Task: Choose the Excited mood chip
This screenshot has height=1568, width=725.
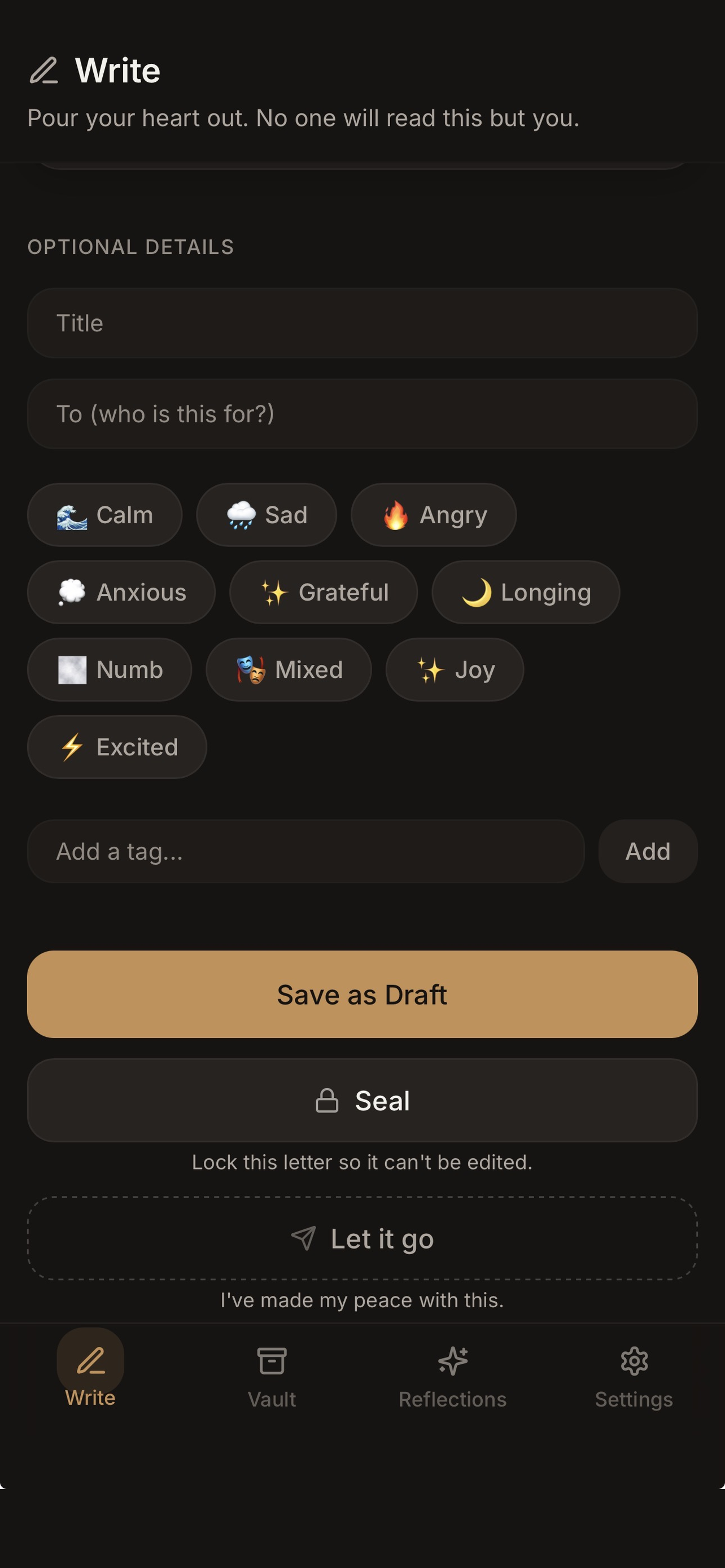Action: [x=117, y=747]
